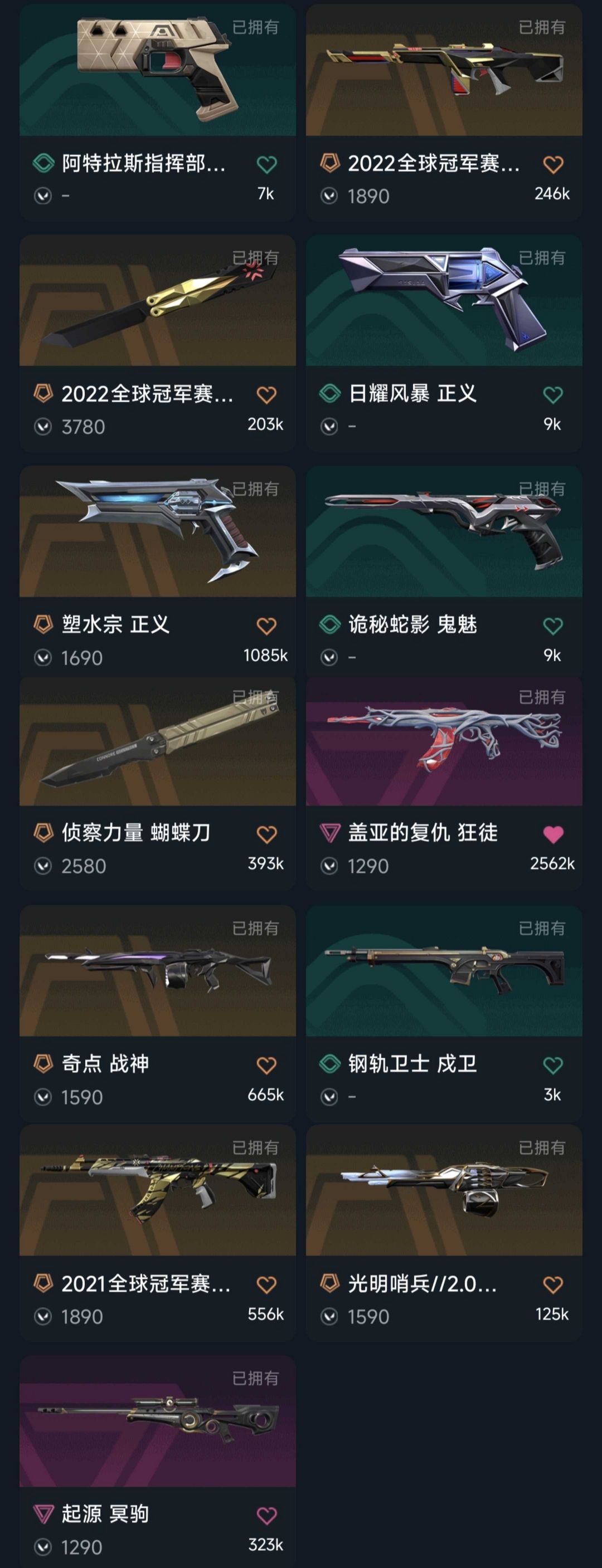
Task: Open the 侦察力量 蝴蝶刀 knife card
Action: pyautogui.click(x=157, y=741)
